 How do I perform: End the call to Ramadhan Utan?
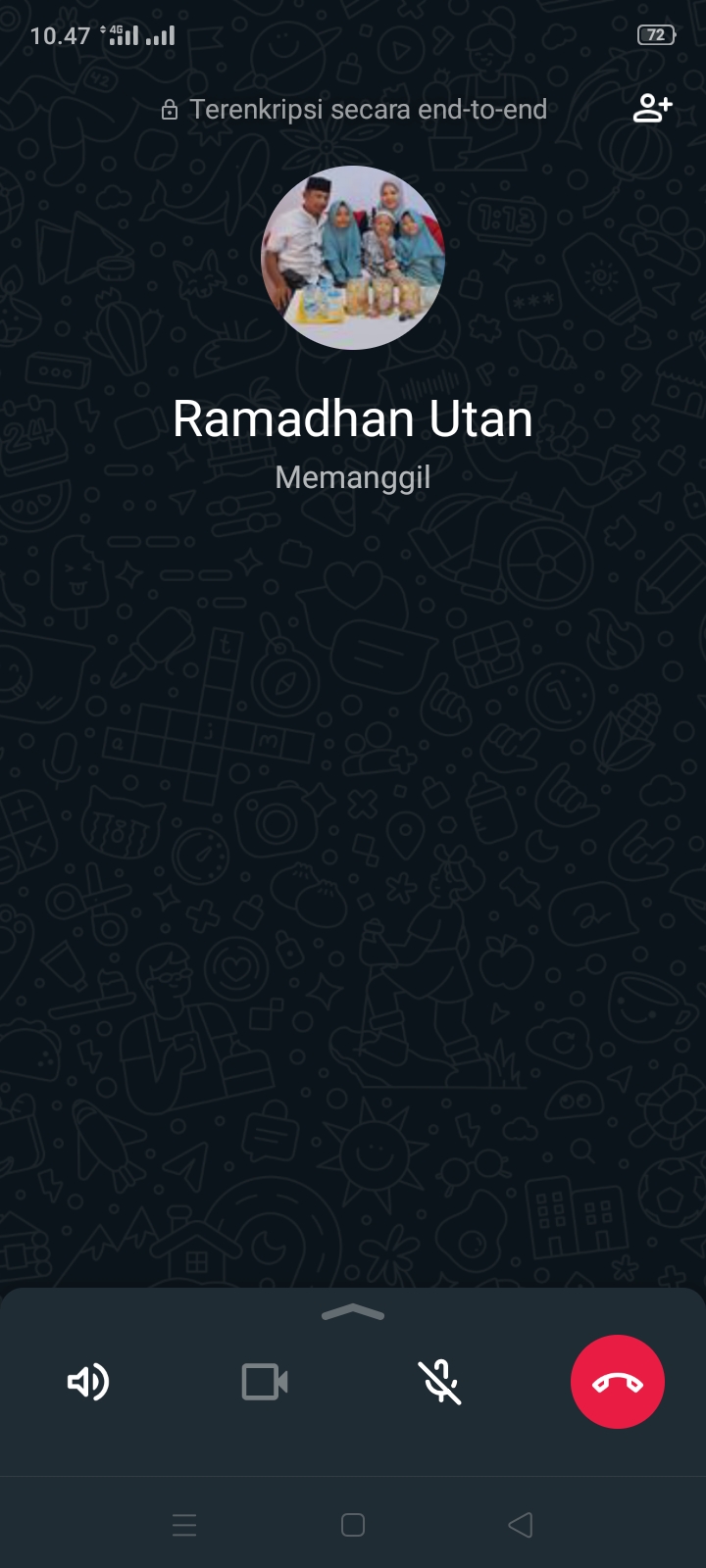[x=618, y=1382]
